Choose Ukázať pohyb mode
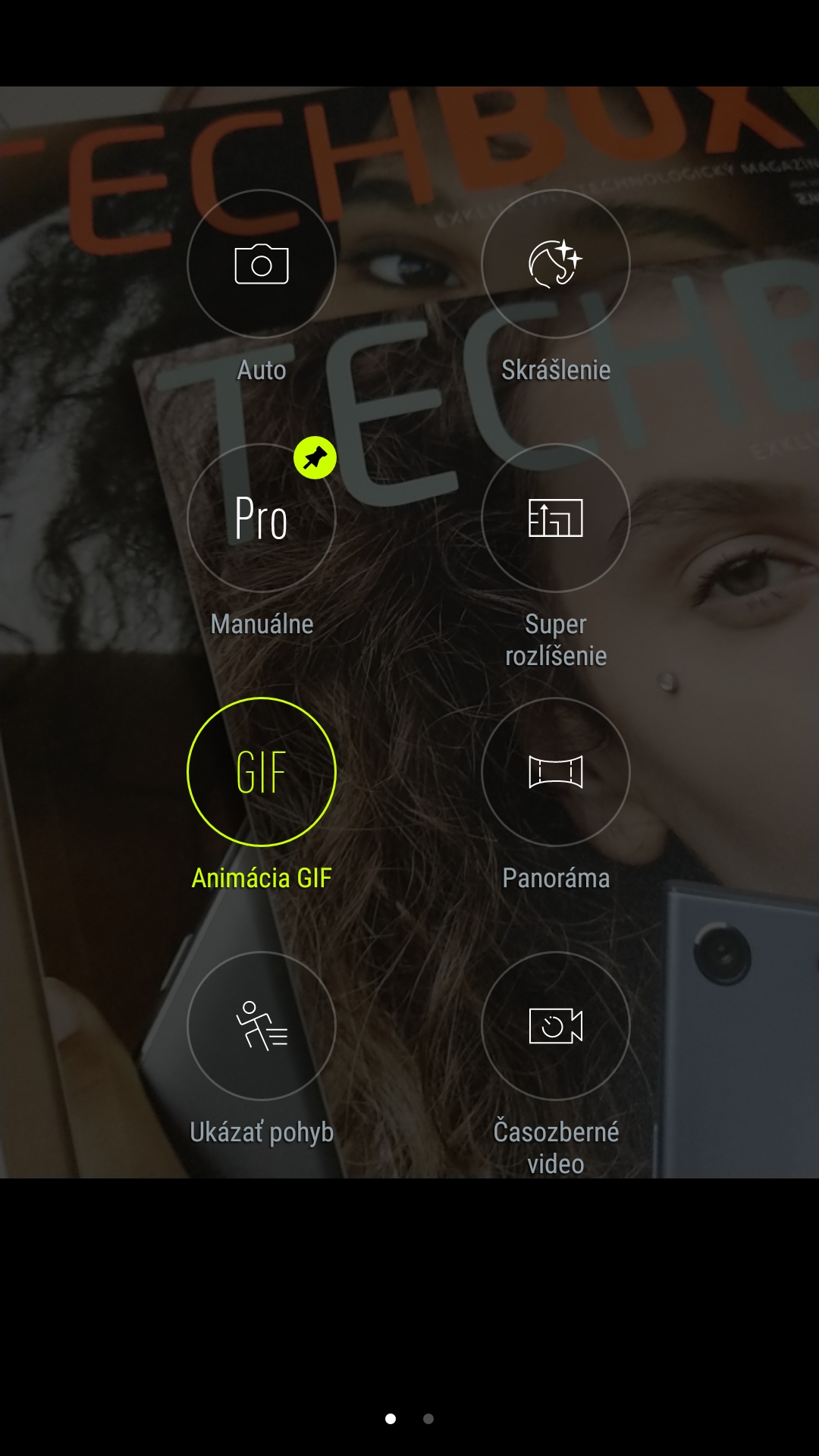 [262, 1025]
